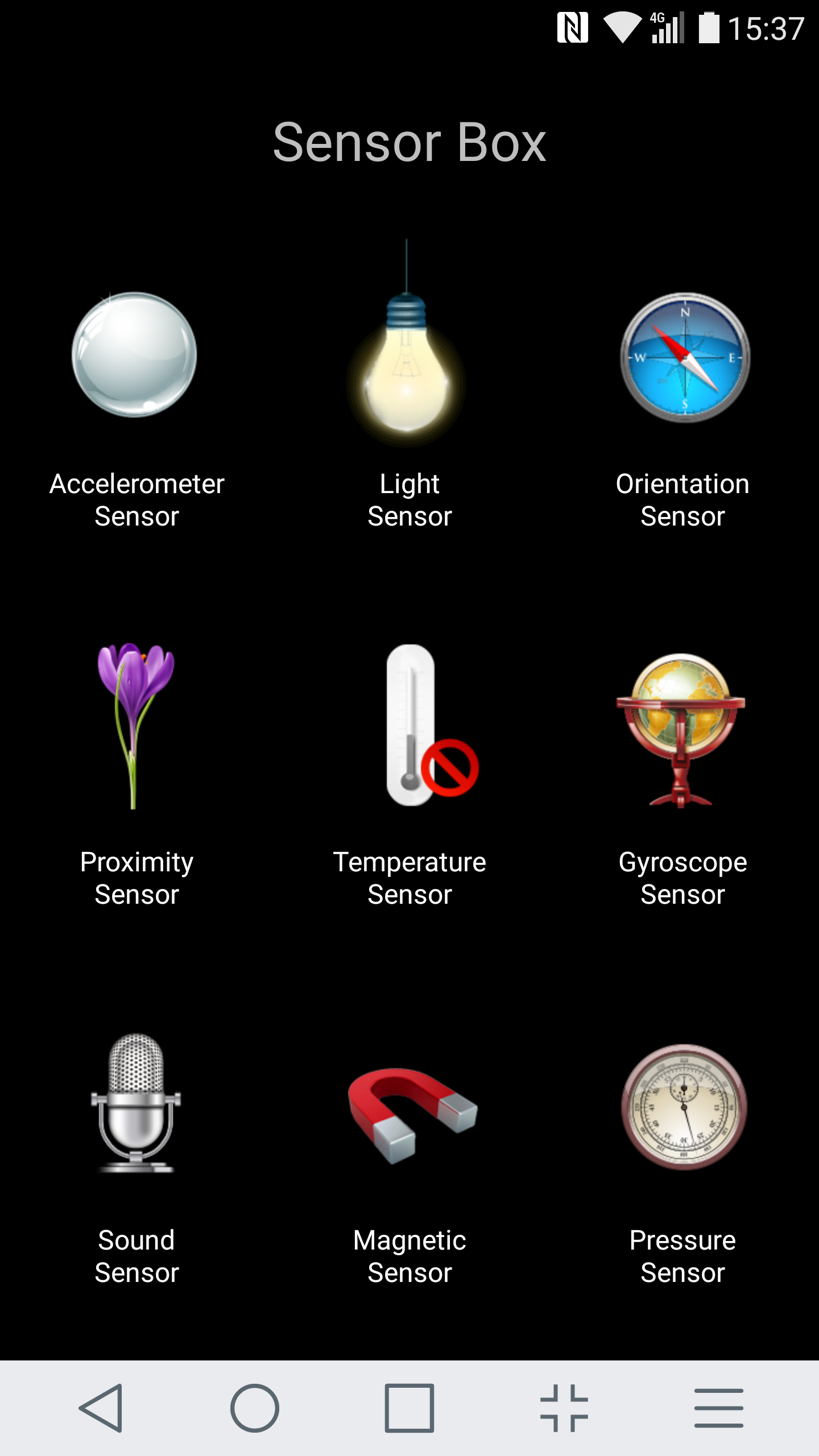This screenshot has width=819, height=1456.
Task: Select the Light Sensor bulb
Action: (407, 341)
